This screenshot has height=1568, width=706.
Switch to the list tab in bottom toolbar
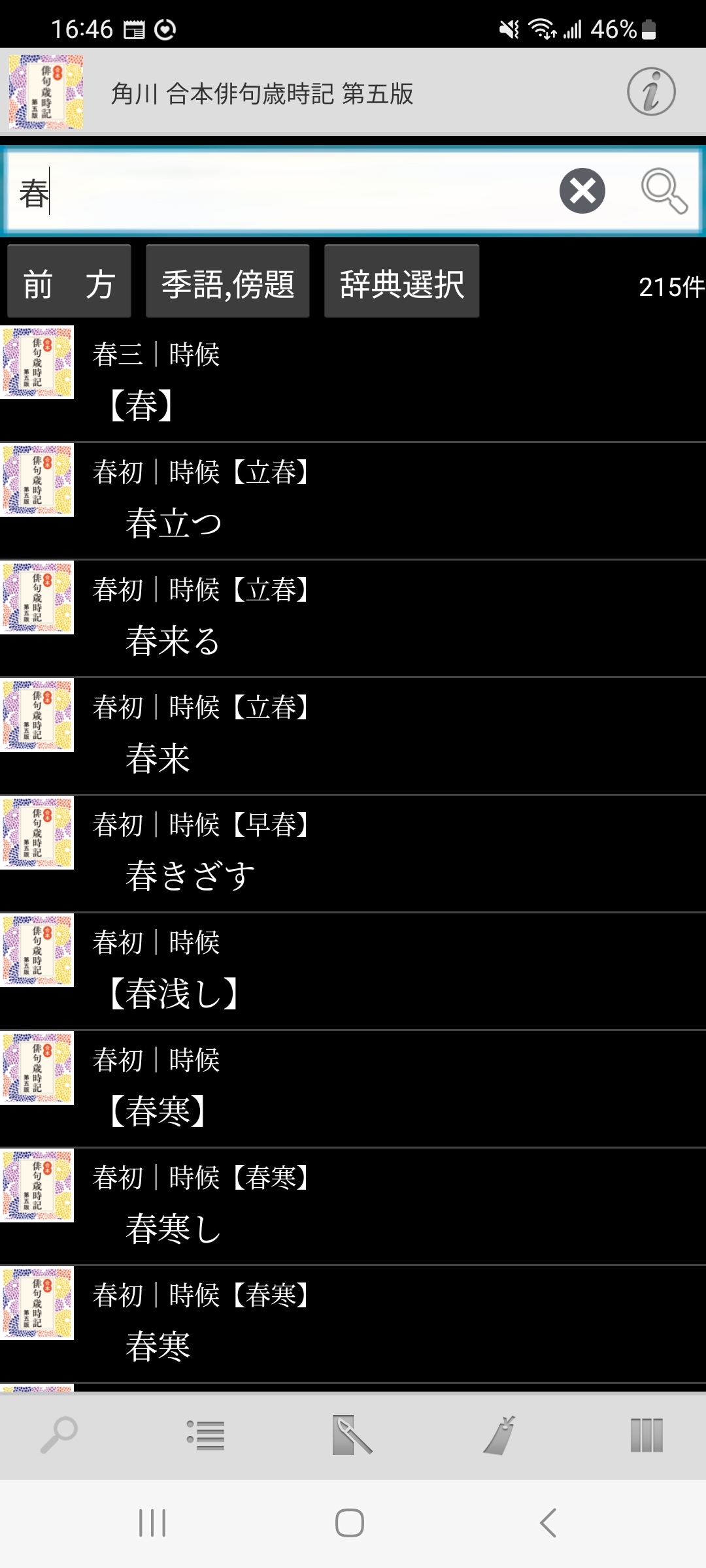click(x=205, y=1436)
